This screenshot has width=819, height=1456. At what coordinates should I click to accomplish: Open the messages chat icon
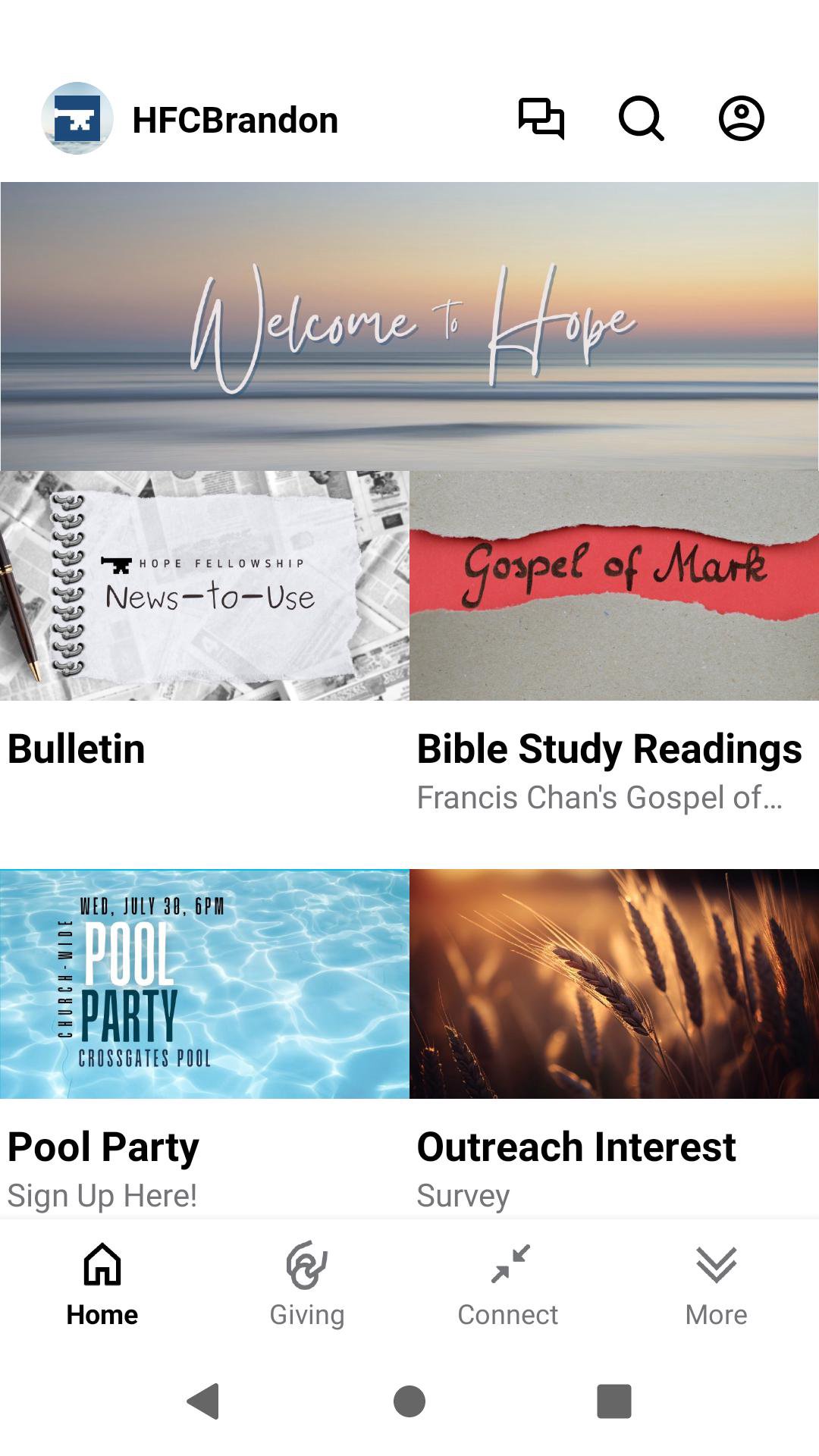(x=541, y=118)
